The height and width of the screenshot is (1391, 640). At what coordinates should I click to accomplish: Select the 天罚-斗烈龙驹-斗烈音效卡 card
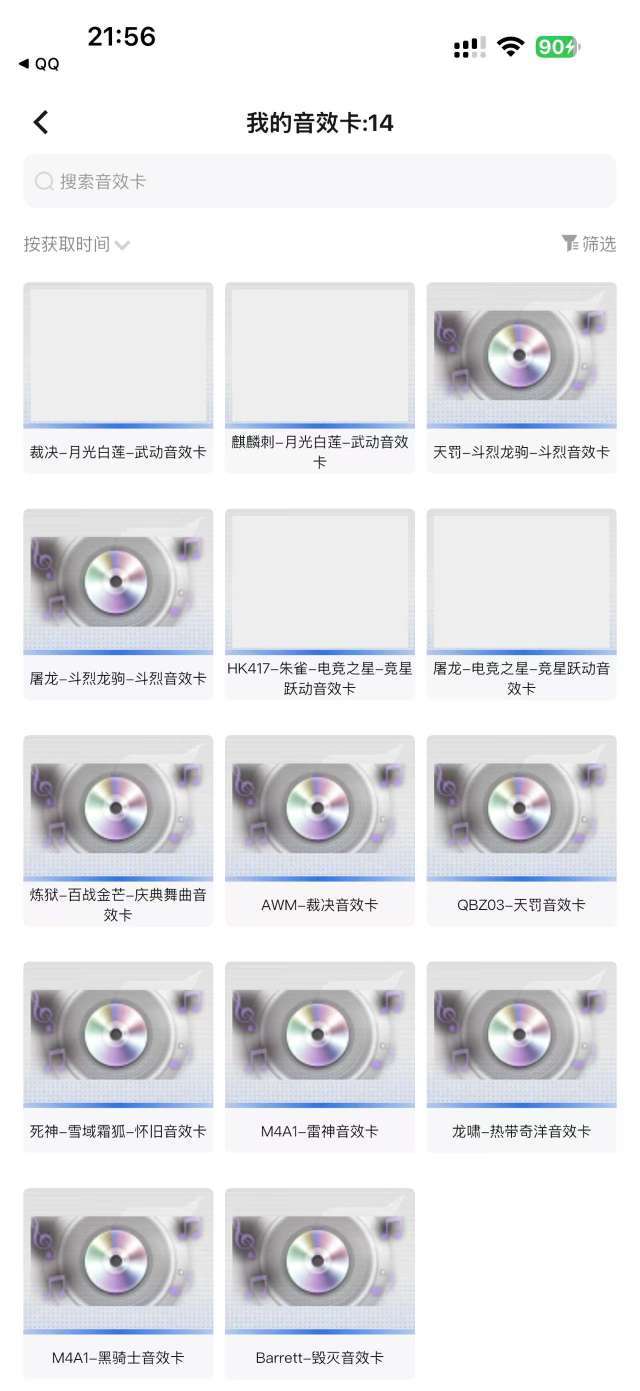[521, 378]
